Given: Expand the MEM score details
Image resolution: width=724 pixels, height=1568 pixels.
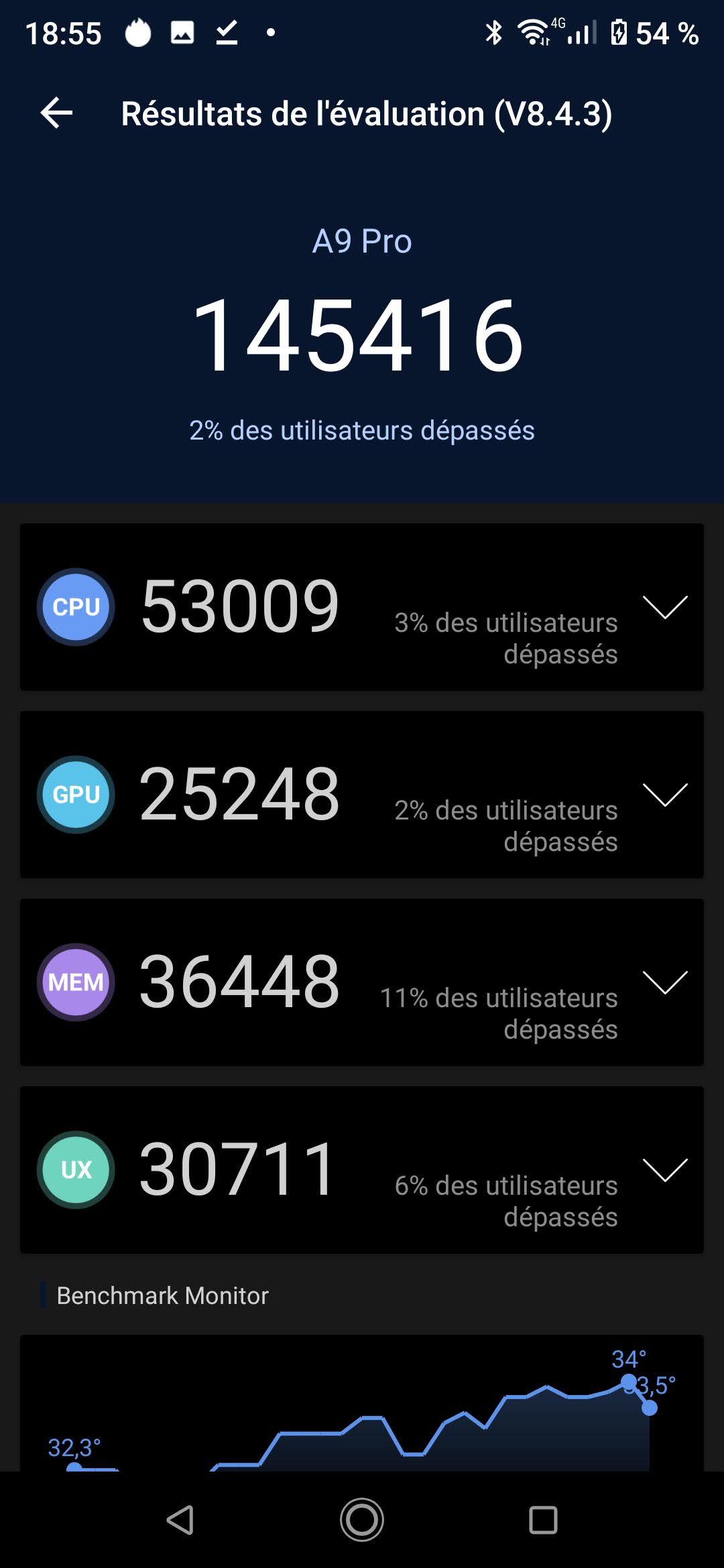Looking at the screenshot, I should pyautogui.click(x=664, y=982).
